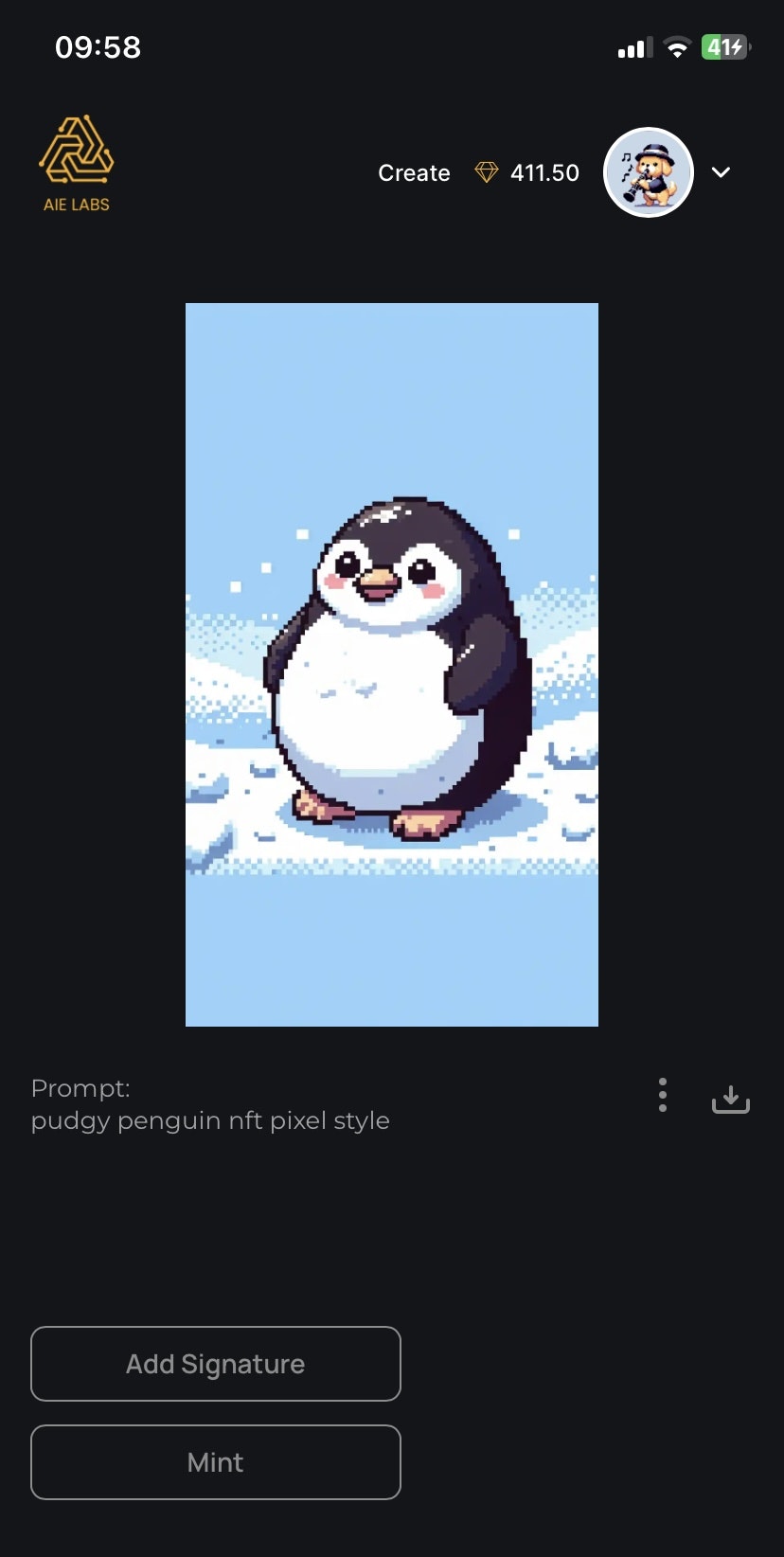This screenshot has width=784, height=1557.
Task: Open the Create page
Action: click(x=414, y=173)
